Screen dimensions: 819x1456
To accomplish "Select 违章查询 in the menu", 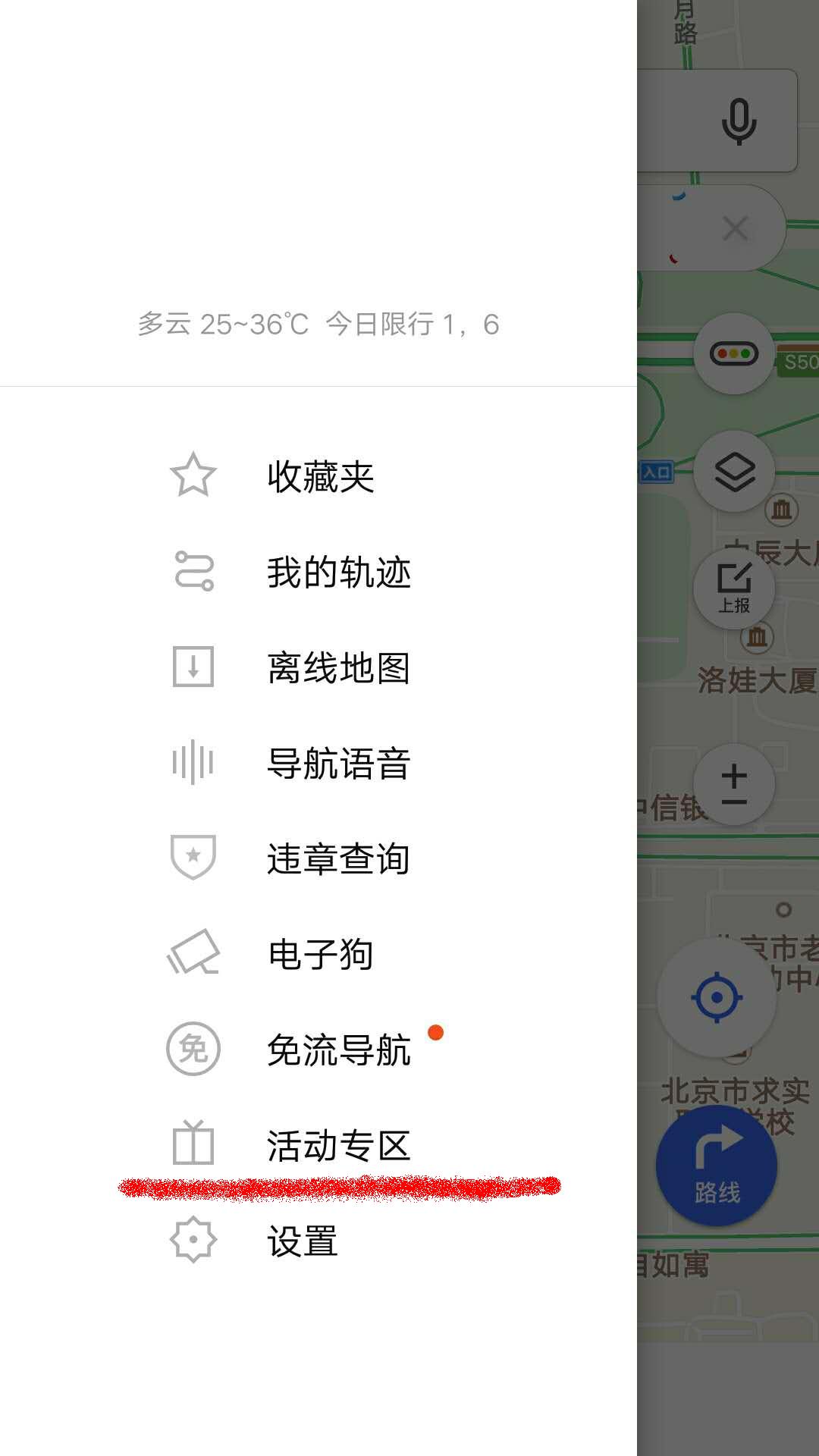I will point(339,858).
